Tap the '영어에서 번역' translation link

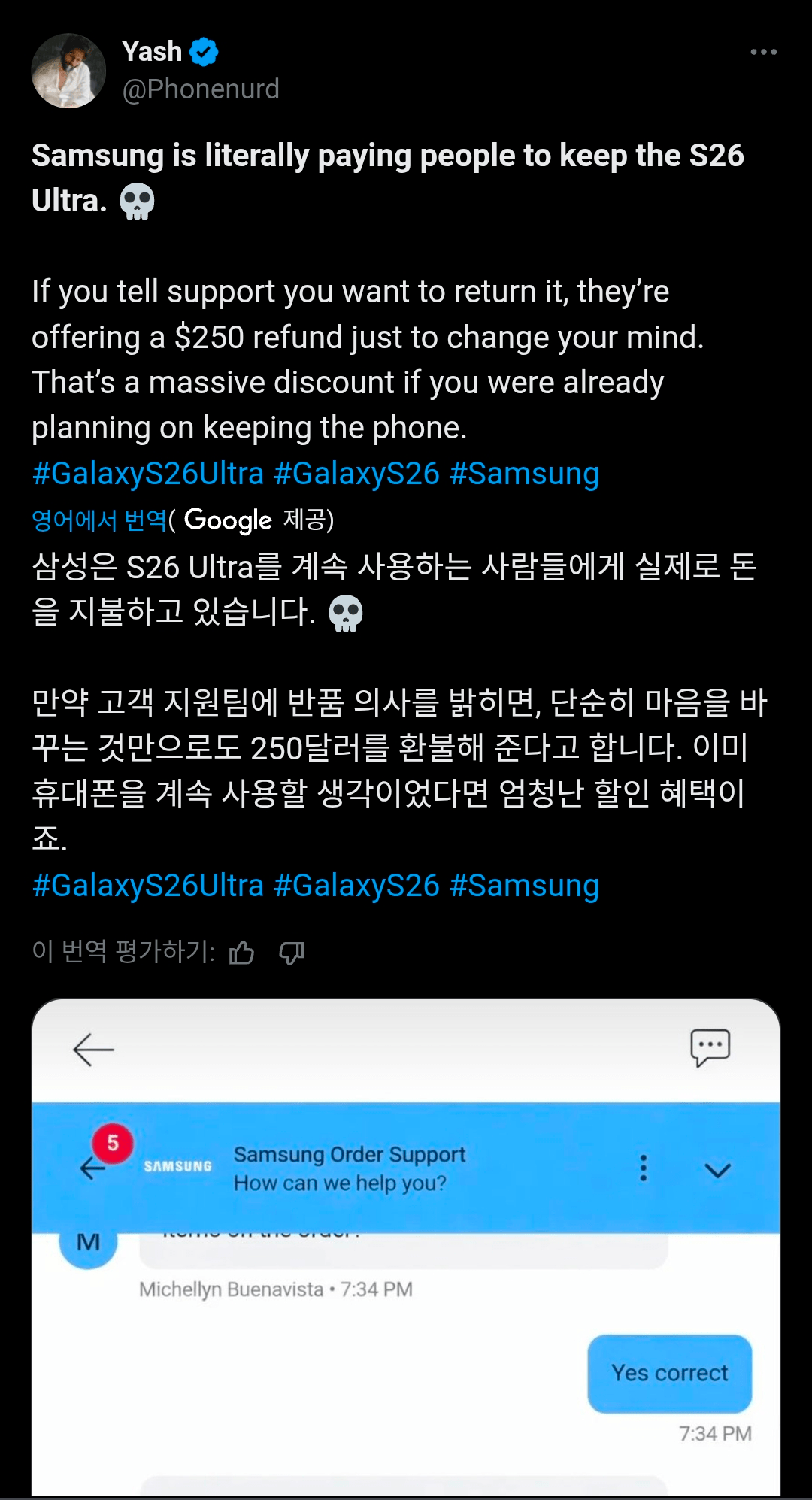coord(98,520)
